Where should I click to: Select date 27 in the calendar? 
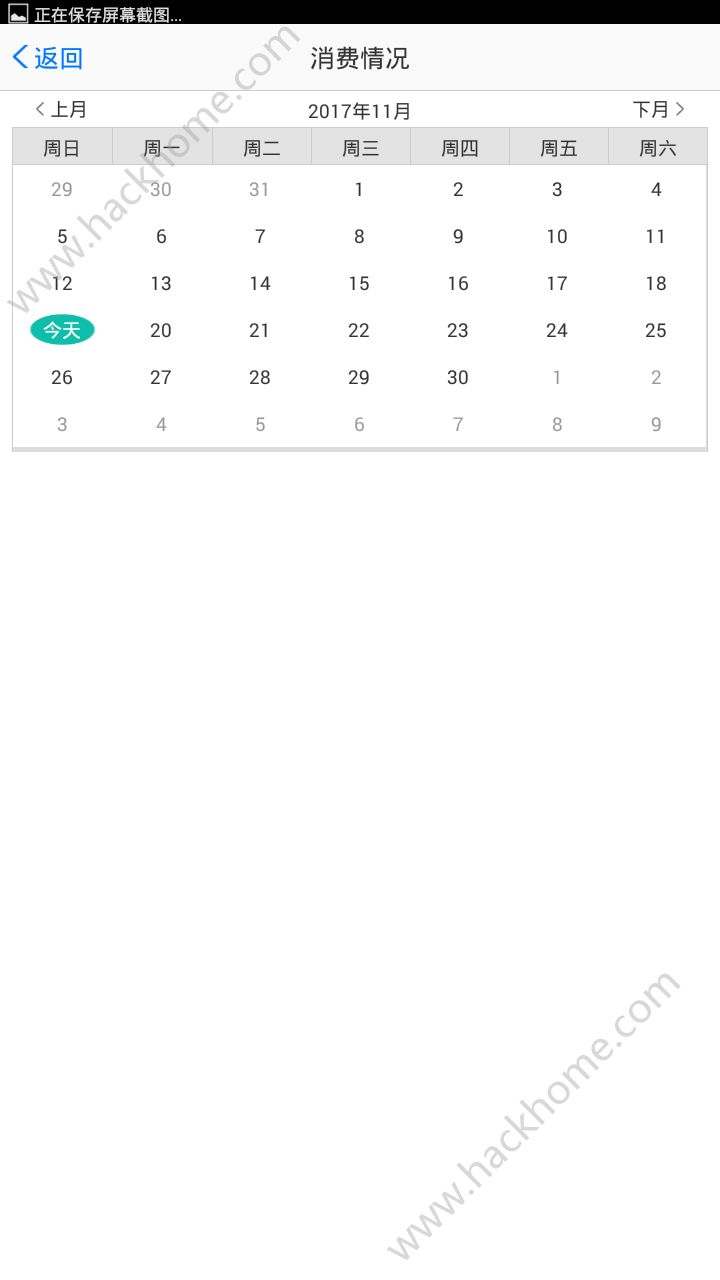(161, 378)
